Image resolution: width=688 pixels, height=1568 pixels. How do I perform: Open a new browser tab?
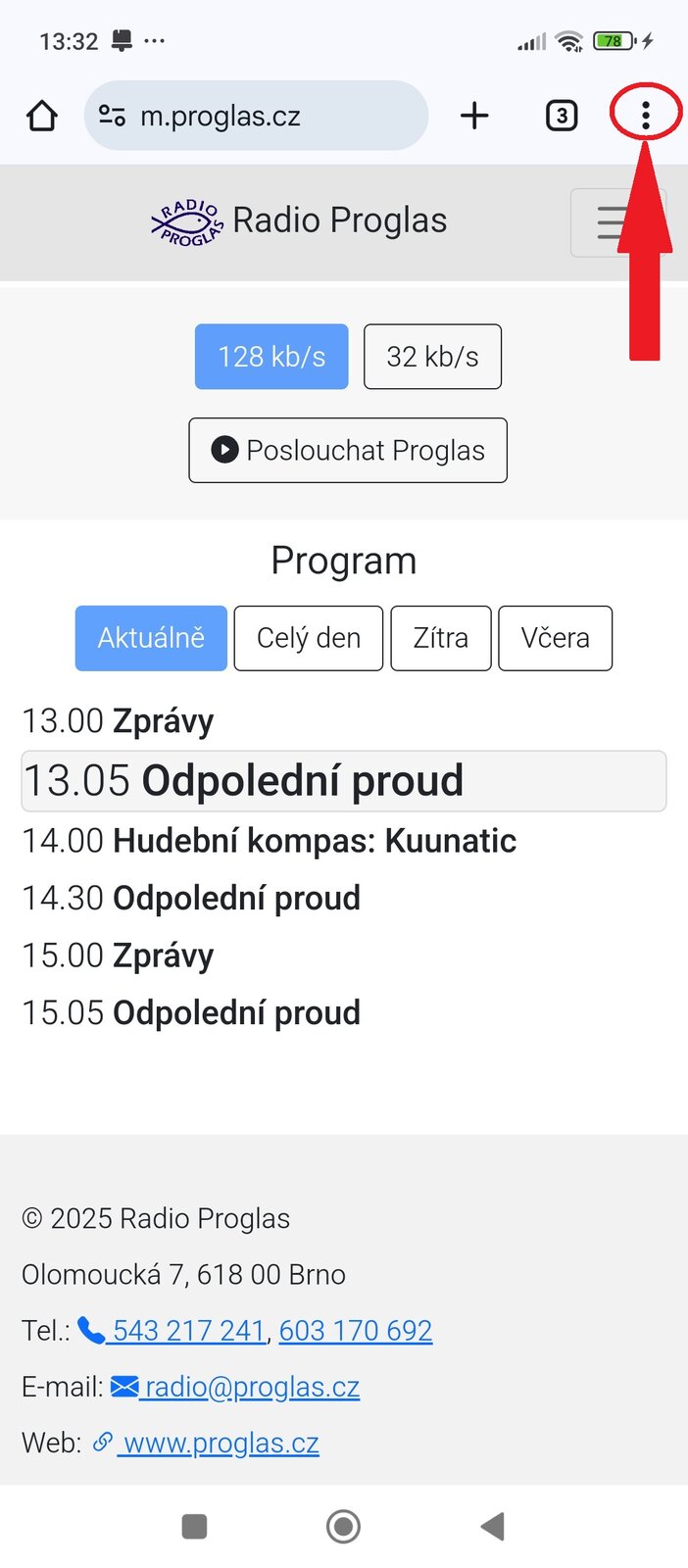pos(474,116)
